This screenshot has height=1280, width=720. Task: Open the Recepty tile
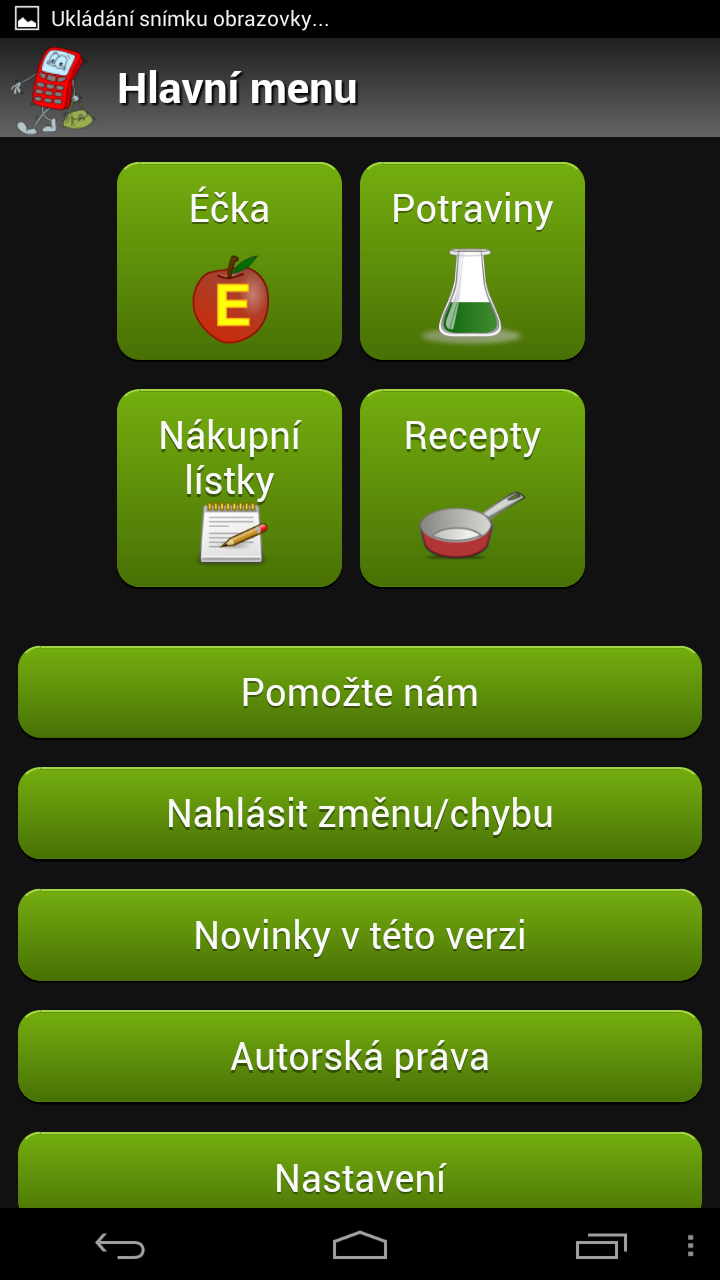(x=472, y=487)
